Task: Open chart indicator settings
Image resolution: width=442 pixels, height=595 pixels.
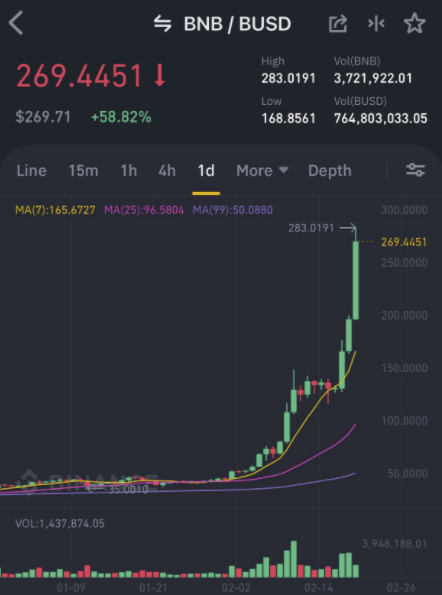Action: point(415,170)
